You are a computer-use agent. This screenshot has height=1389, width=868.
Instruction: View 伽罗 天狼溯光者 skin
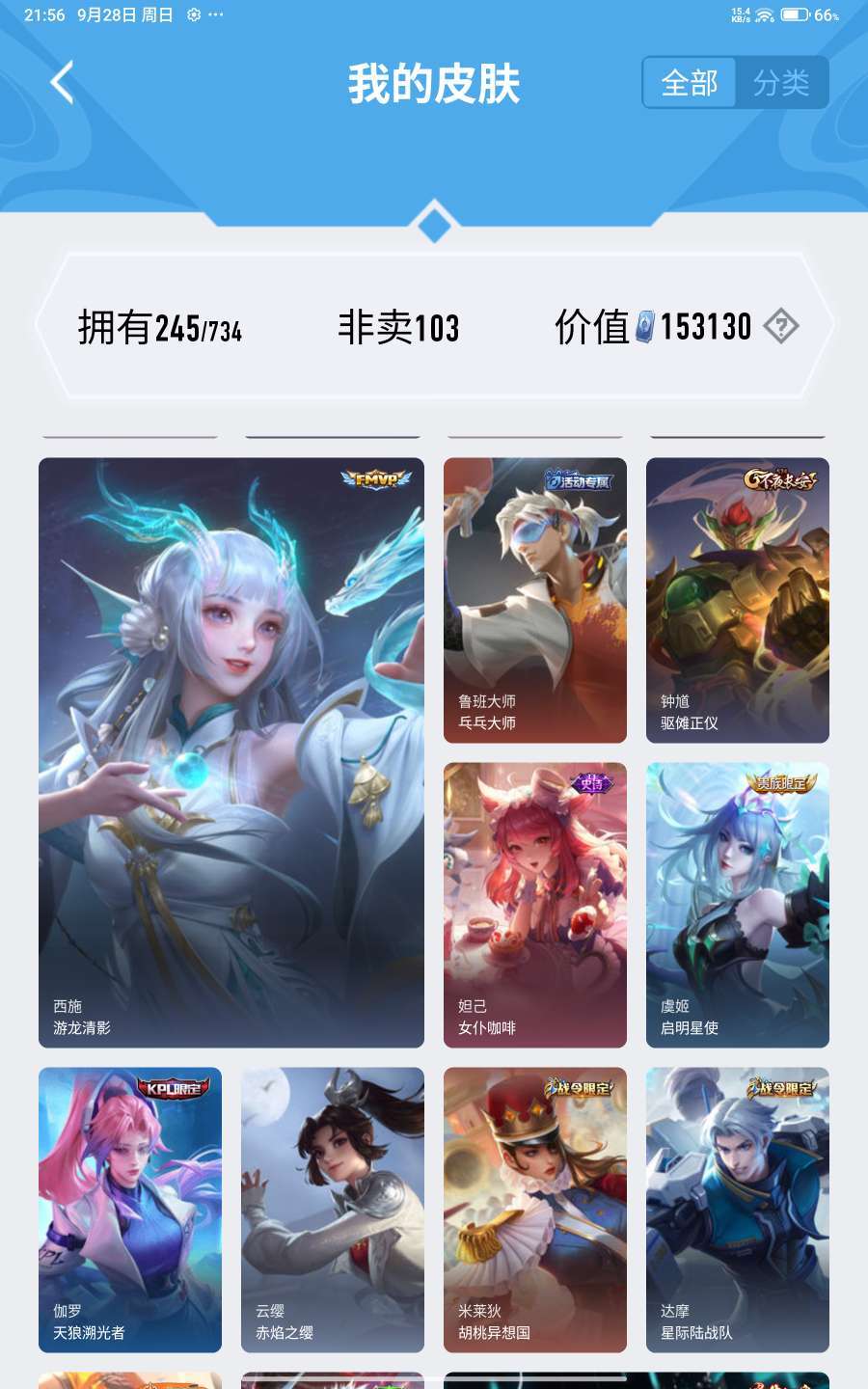pyautogui.click(x=130, y=1210)
